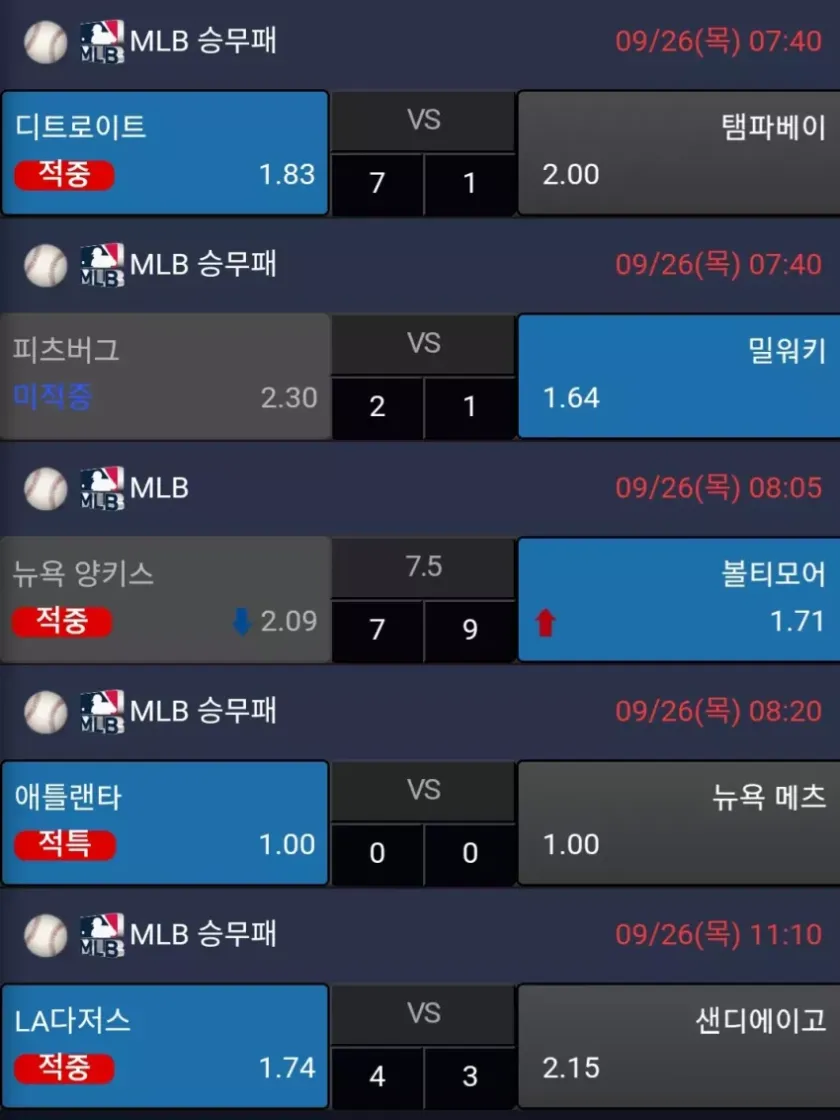Screen dimensions: 840x1120
Task: Select the 디트로이트 pick at 1.83
Action: click(x=165, y=152)
